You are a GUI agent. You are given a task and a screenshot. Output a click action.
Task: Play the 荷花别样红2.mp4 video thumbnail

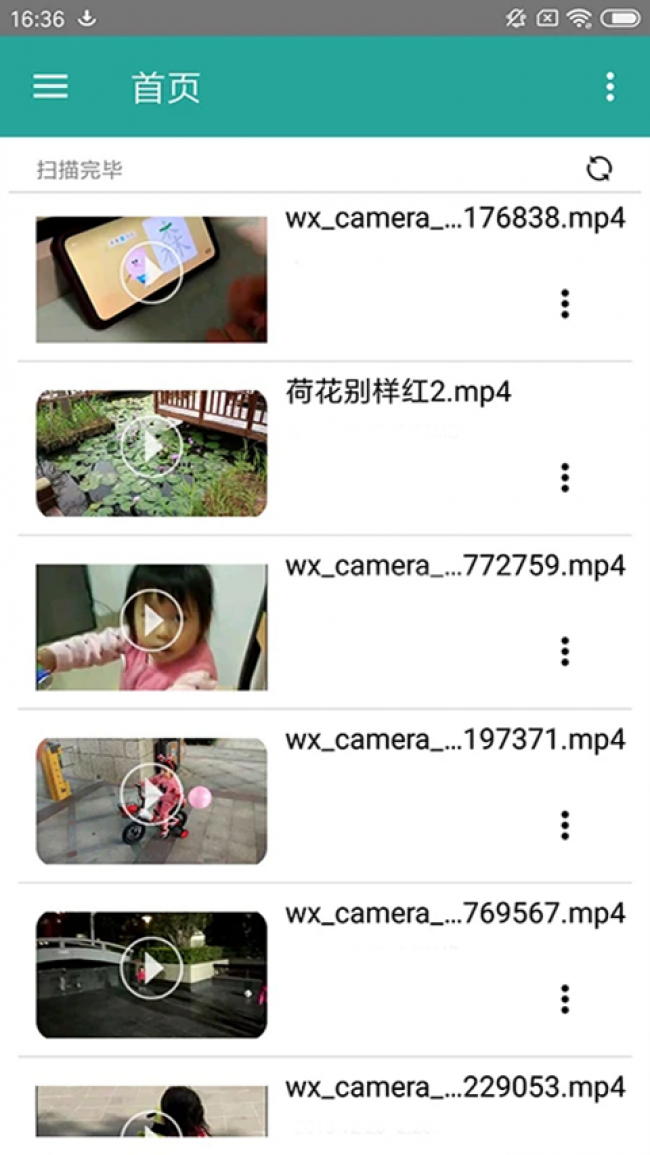151,447
